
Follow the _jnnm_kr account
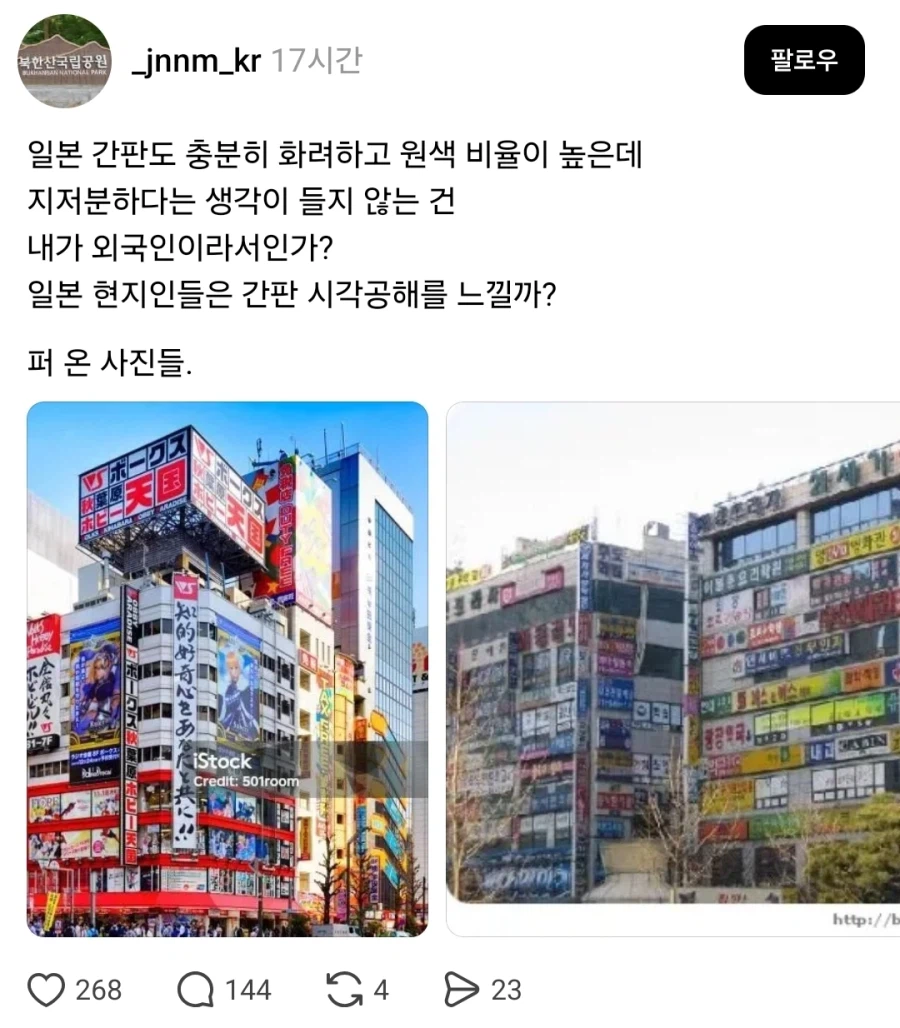803,60
